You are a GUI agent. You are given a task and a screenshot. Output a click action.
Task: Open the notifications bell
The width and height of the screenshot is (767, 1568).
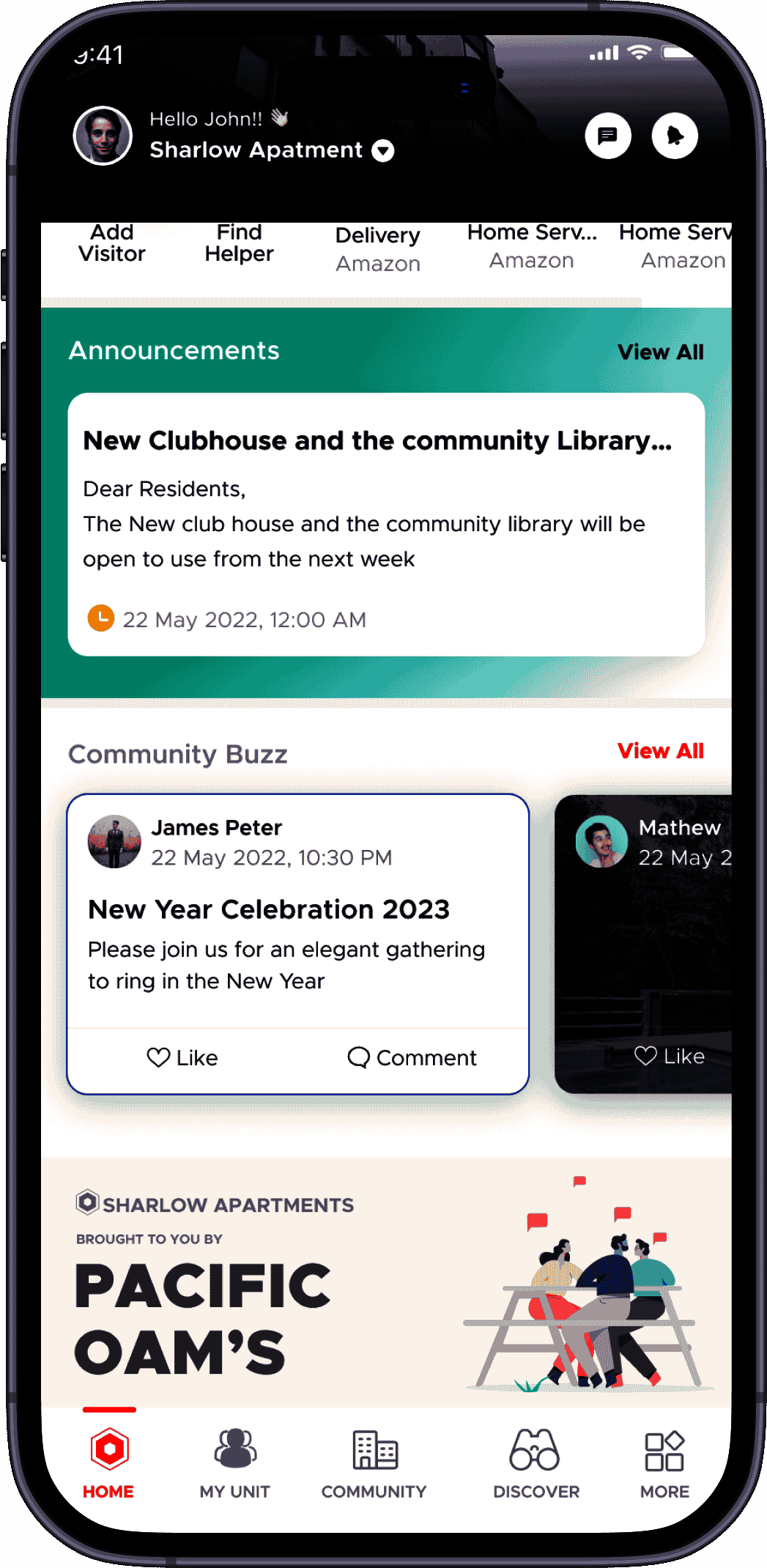point(674,136)
